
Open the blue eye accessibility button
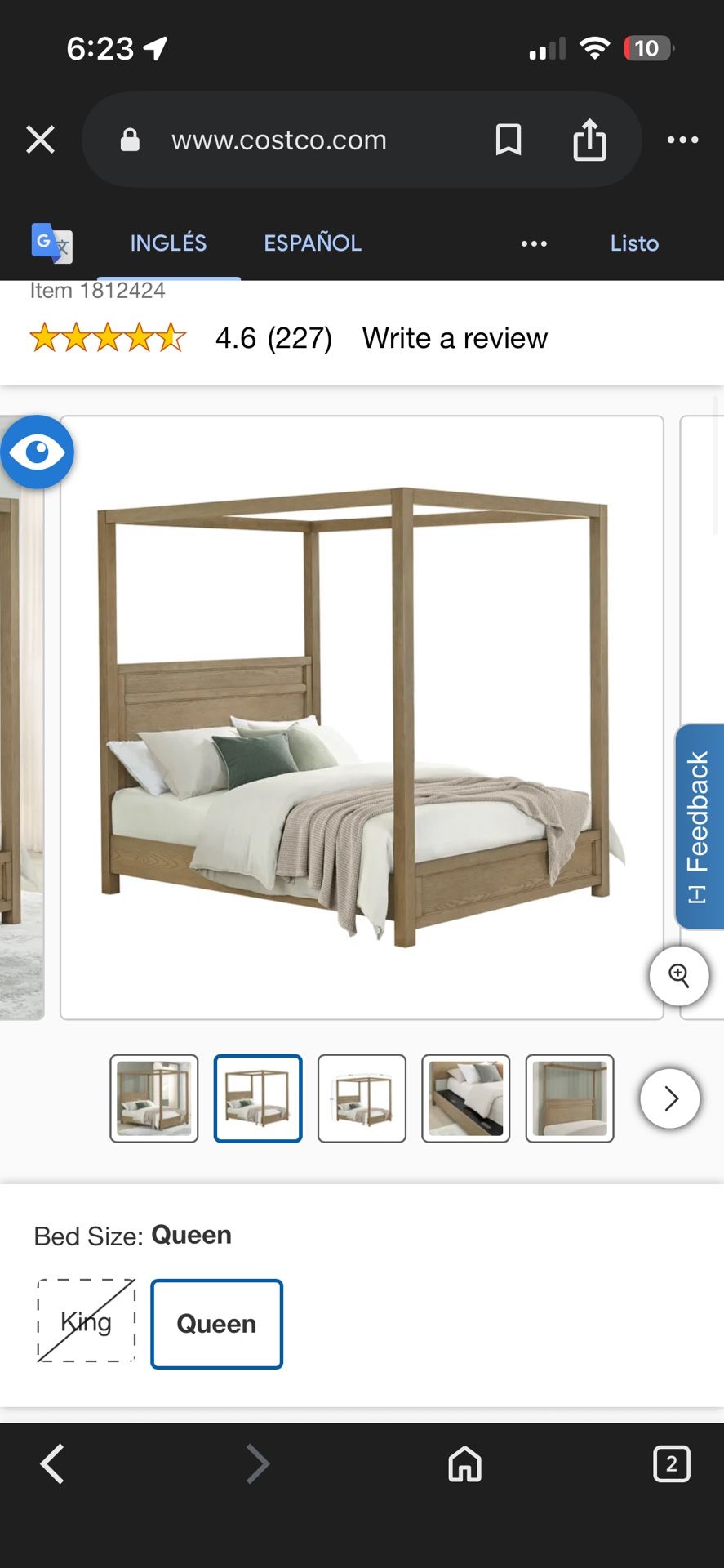(37, 452)
